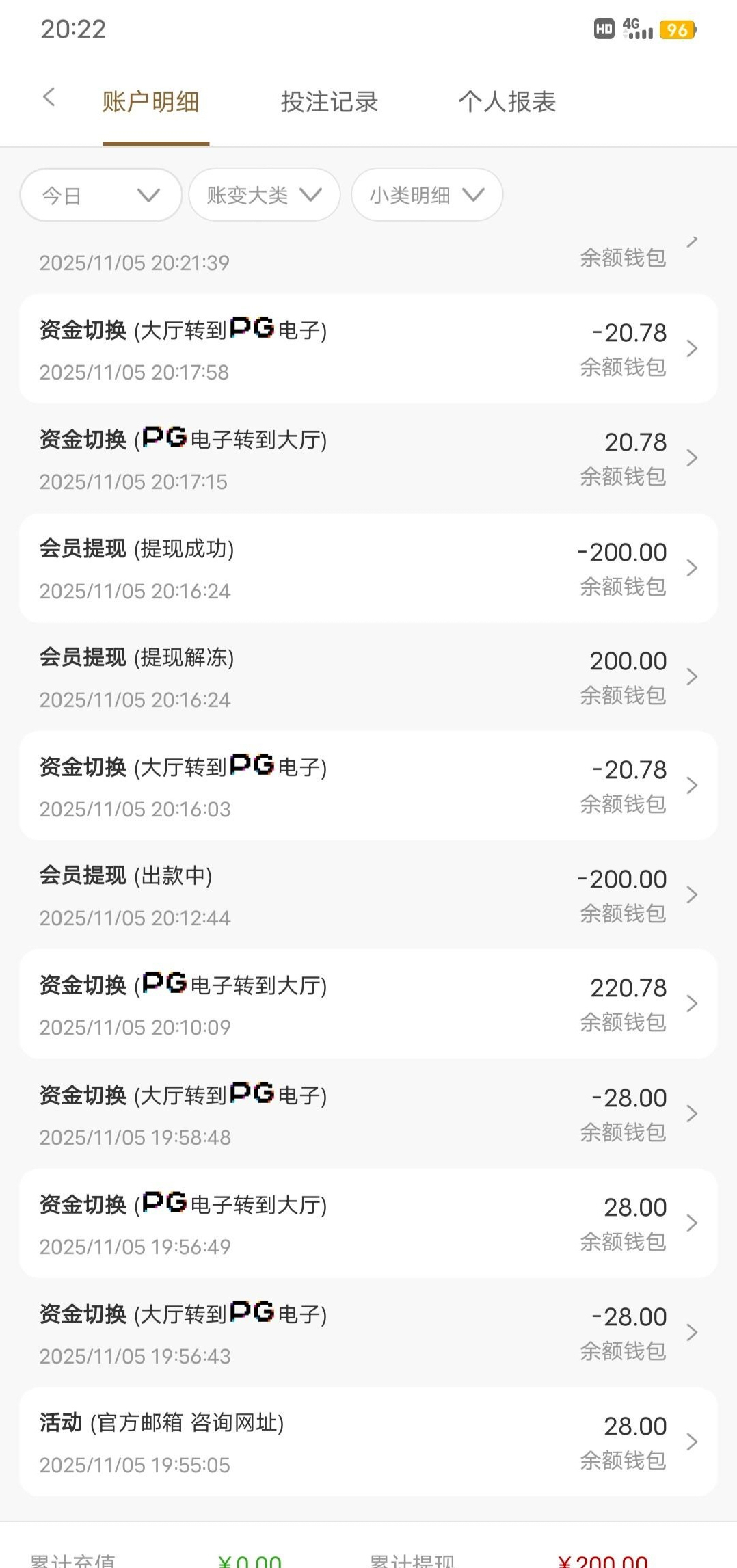The height and width of the screenshot is (1568, 737).
Task: Open the 20:17:58 fund transfer record
Action: [x=368, y=349]
